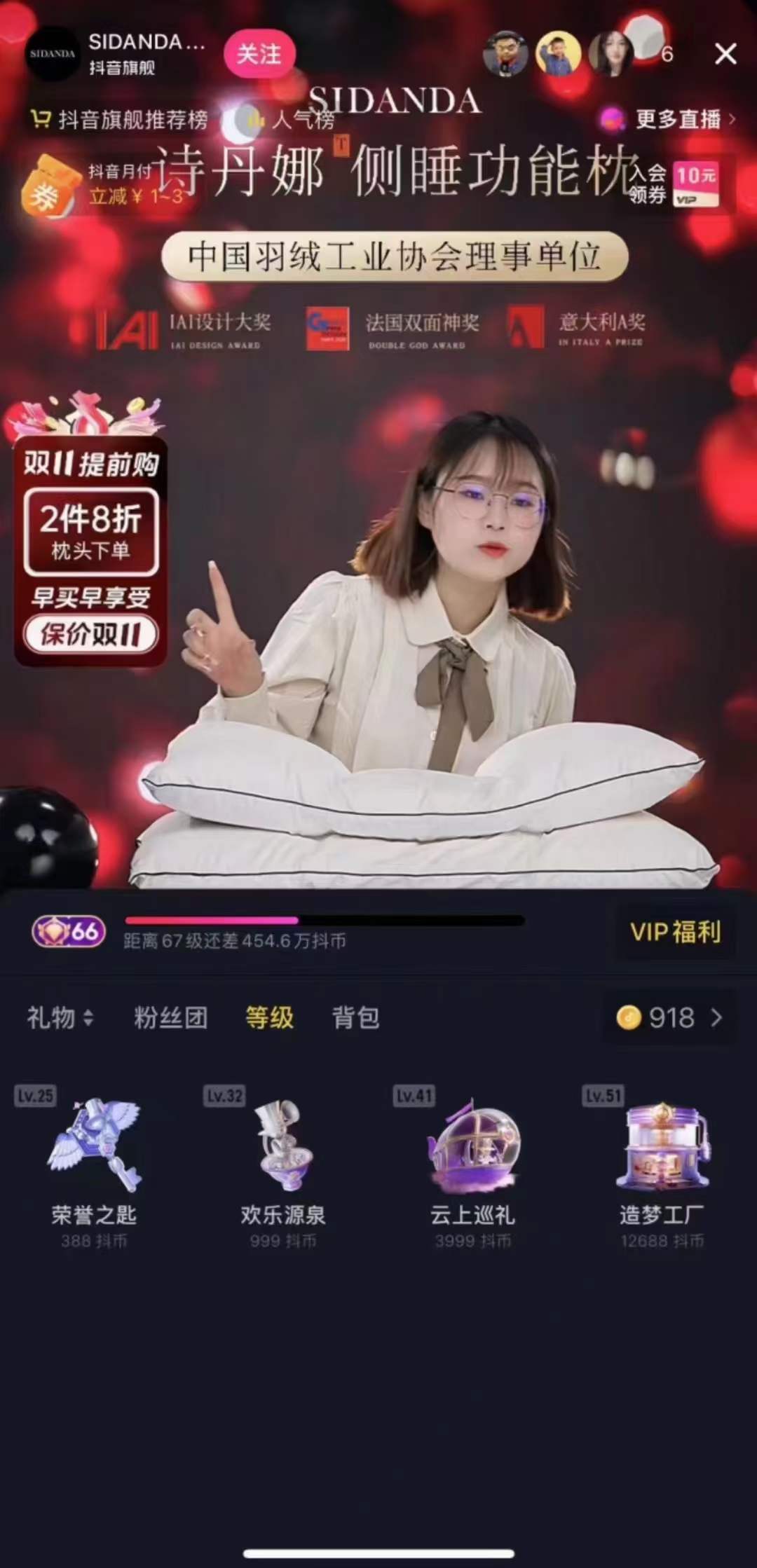View the audience list with 6 viewers
The height and width of the screenshot is (1568, 757).
tap(666, 54)
